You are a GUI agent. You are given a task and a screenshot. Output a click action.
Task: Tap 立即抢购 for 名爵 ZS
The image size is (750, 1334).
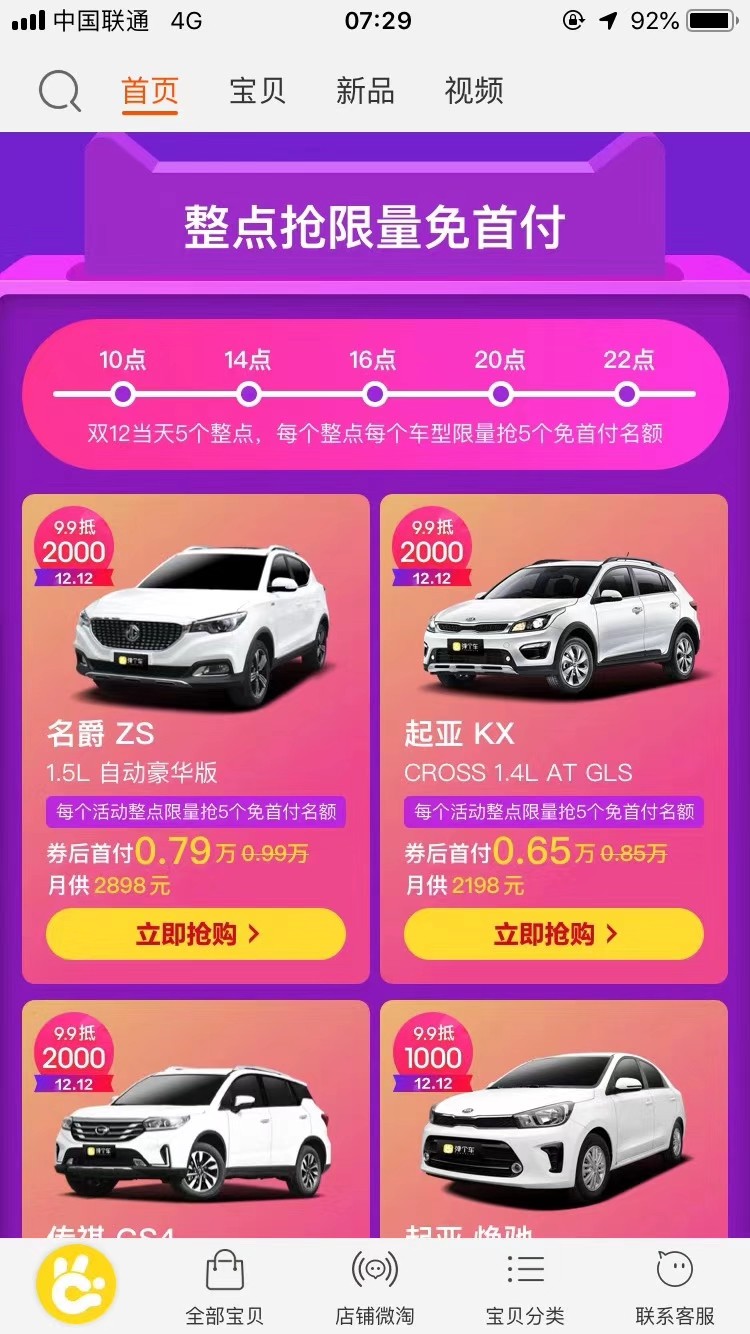(196, 934)
